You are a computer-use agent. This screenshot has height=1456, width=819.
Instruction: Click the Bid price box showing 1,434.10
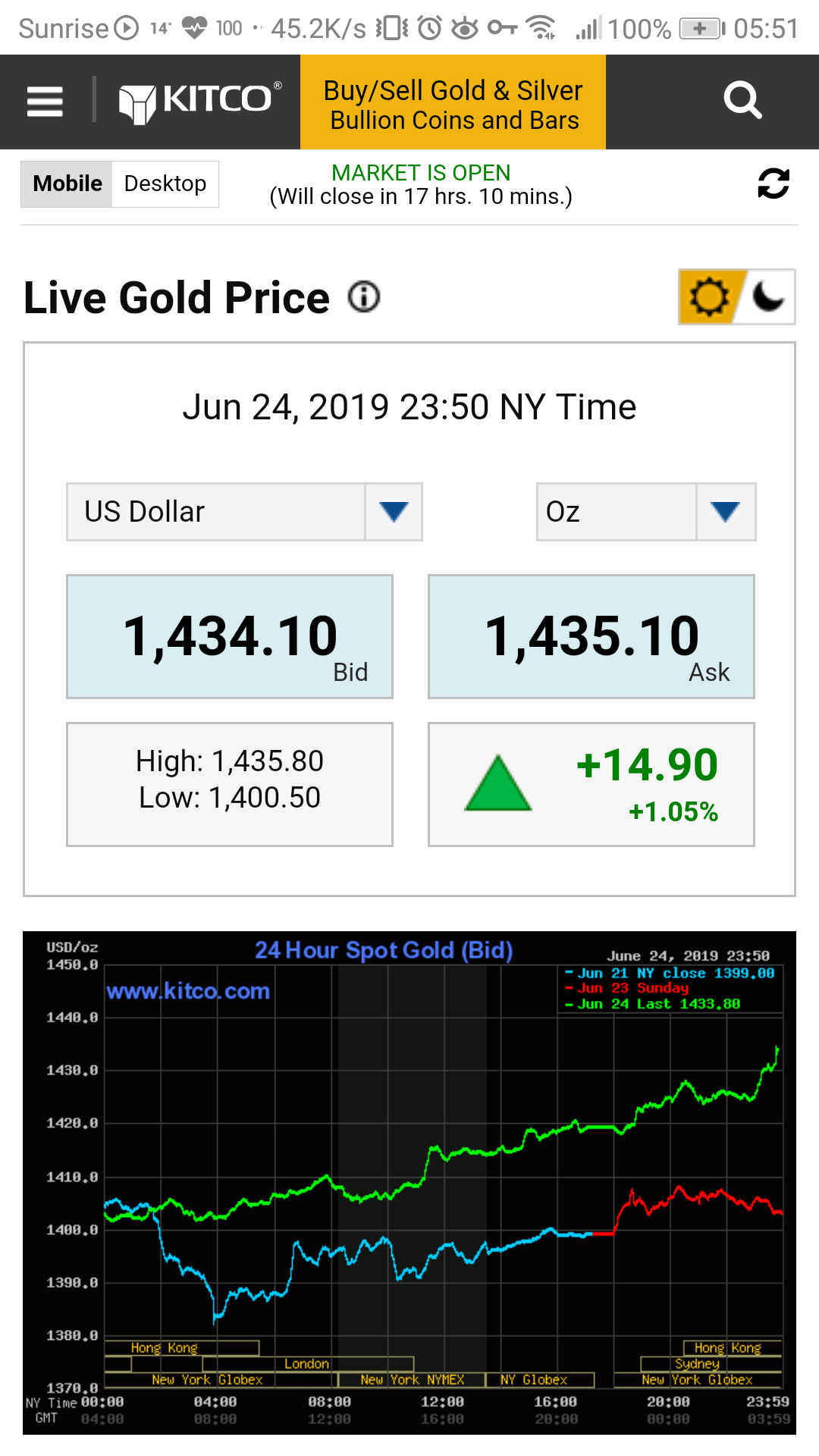pyautogui.click(x=229, y=636)
